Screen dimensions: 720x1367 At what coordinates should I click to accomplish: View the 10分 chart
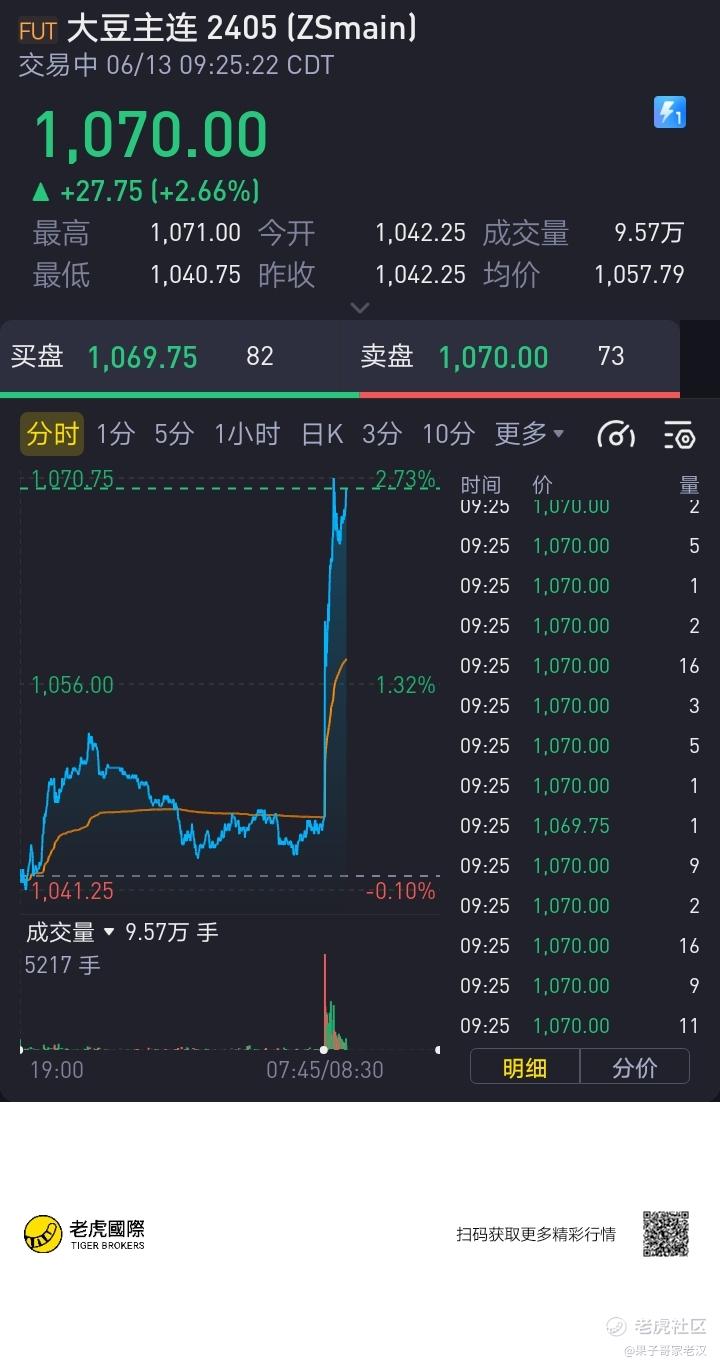[x=448, y=434]
